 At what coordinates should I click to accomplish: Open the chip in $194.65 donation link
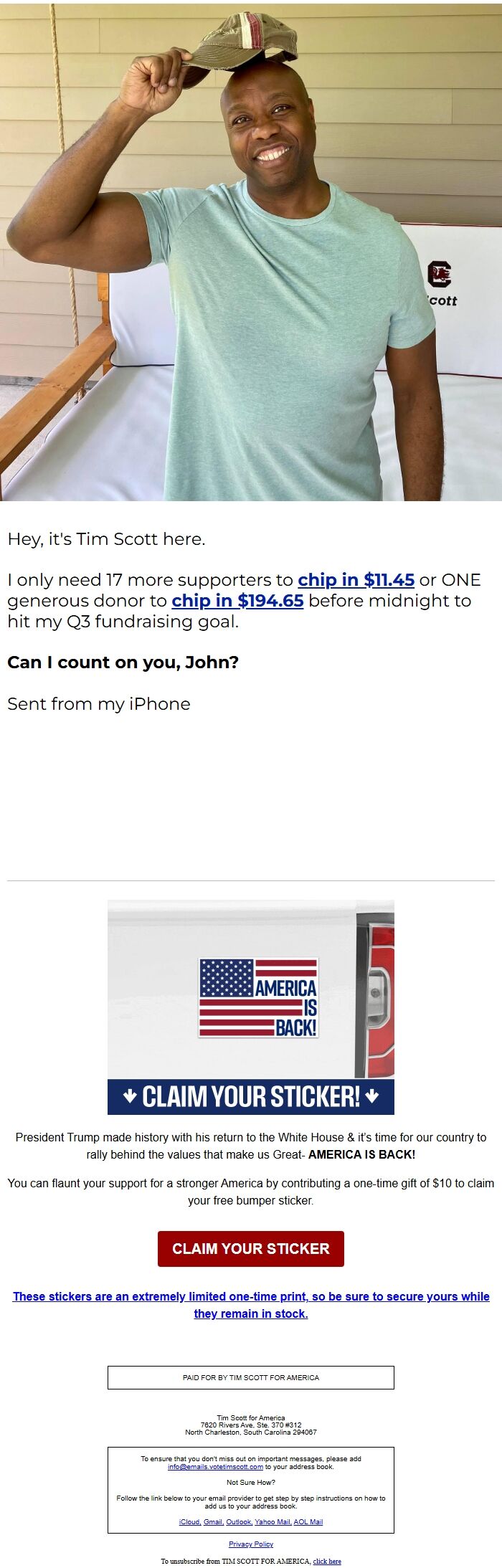(237, 601)
